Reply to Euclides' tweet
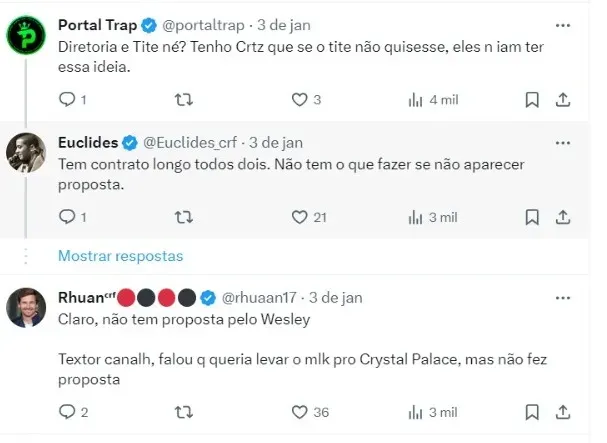 pos(67,216)
